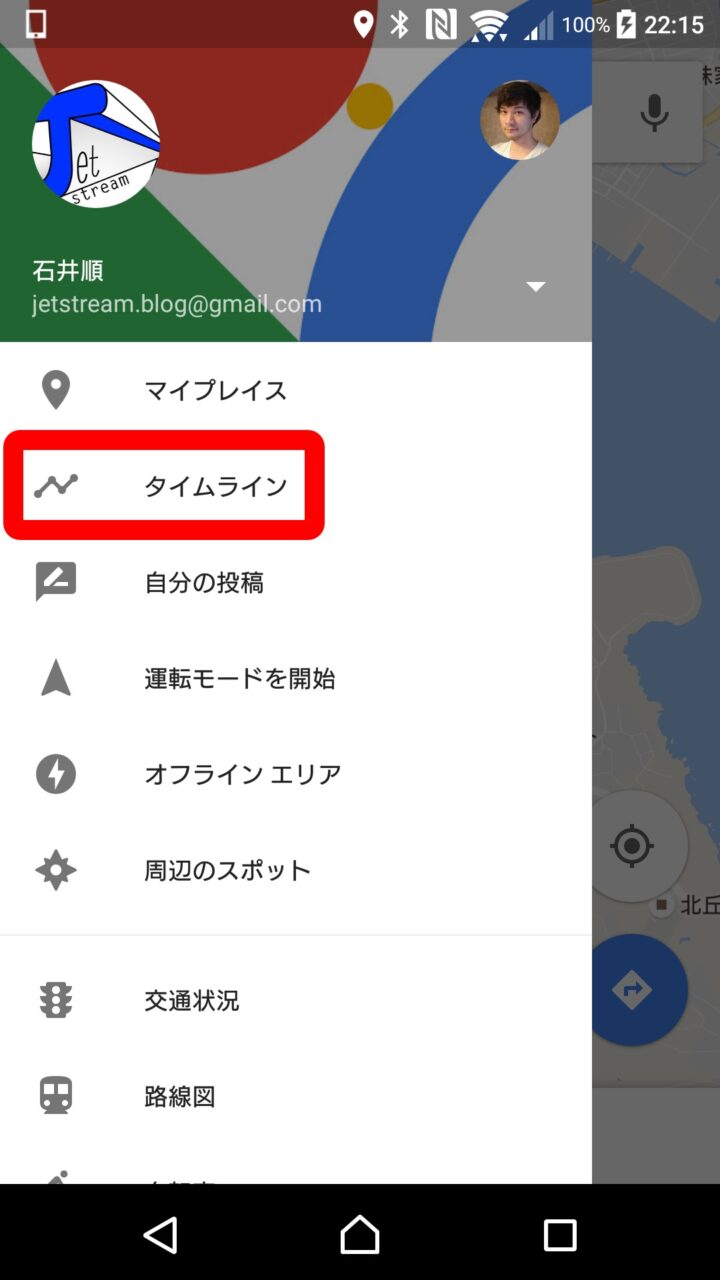
Task: Tap the blue directions button
Action: click(x=634, y=990)
